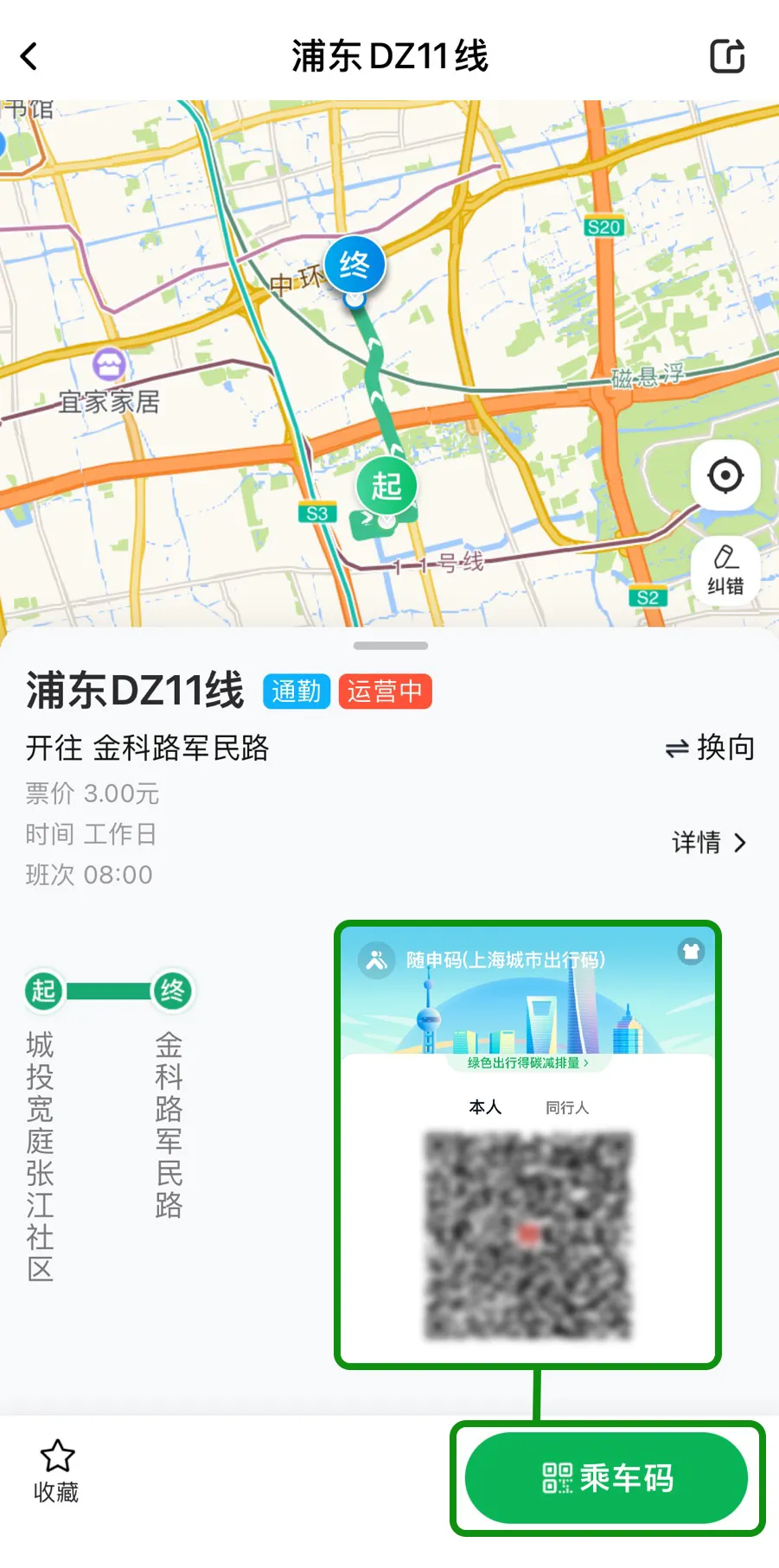Tap the icon in the 随申码 card corner

pos(690,952)
